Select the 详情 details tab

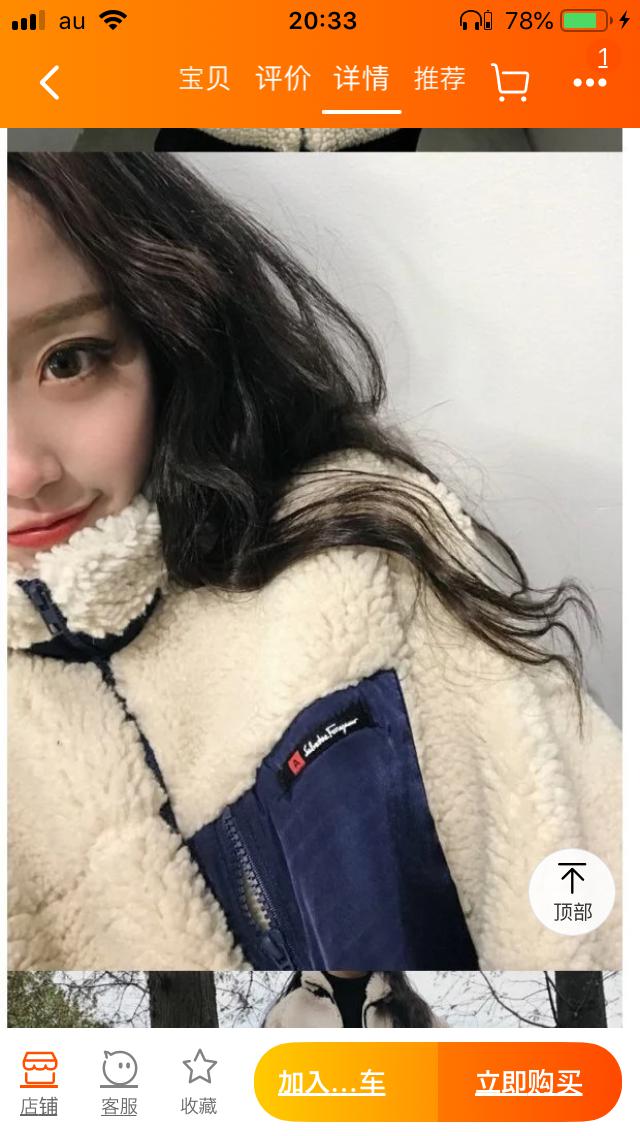[x=361, y=79]
